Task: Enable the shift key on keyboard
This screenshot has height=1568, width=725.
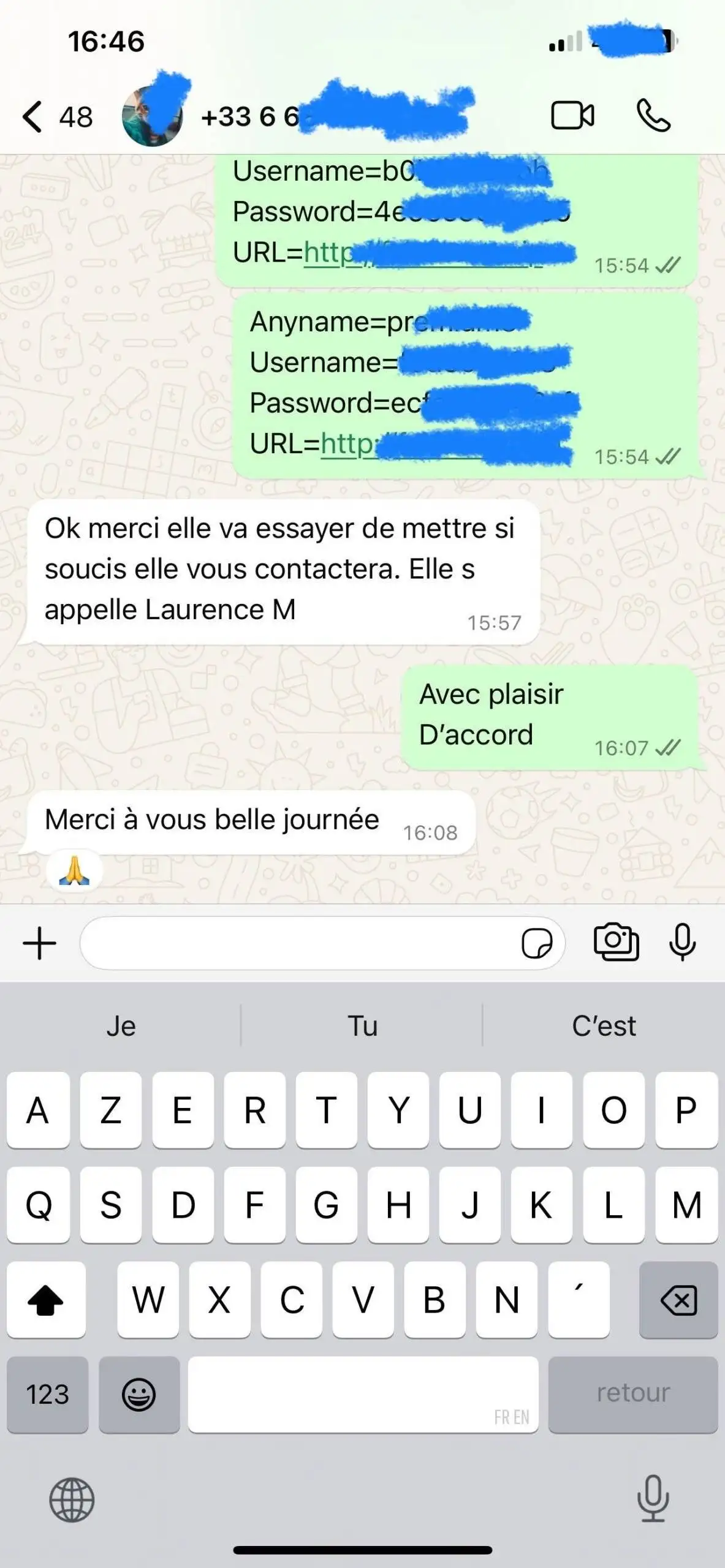Action: pos(46,1300)
